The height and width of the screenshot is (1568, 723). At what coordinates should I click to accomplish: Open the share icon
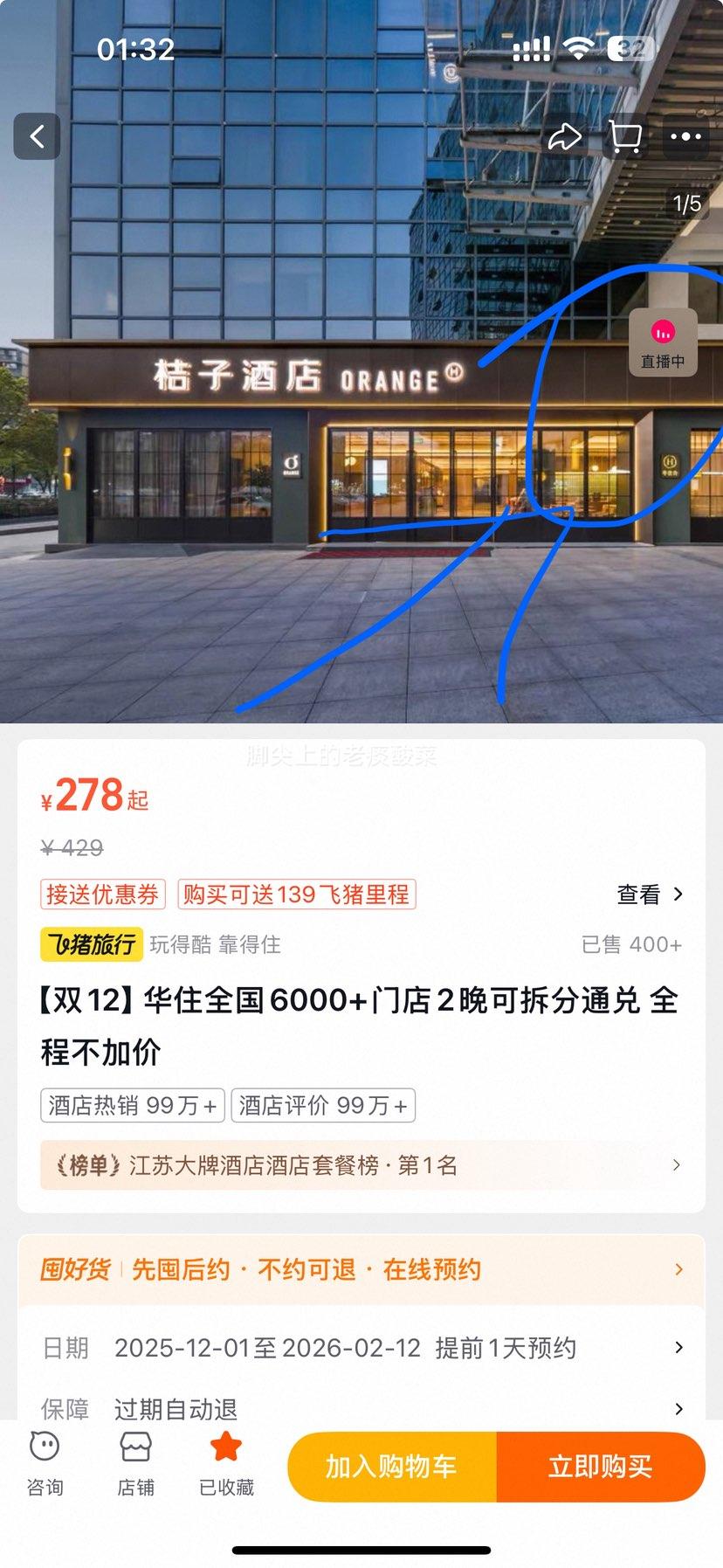pyautogui.click(x=566, y=137)
